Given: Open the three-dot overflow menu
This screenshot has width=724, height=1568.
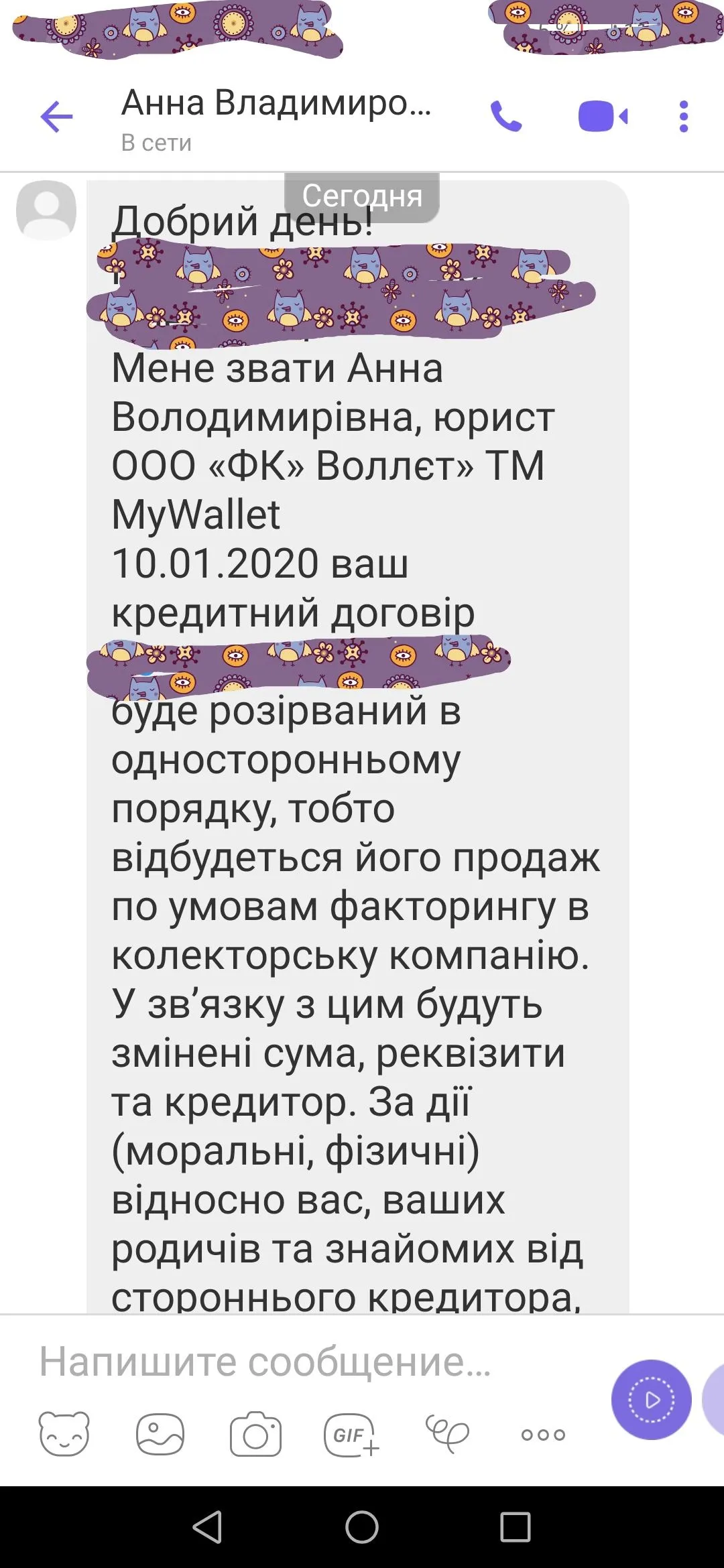Looking at the screenshot, I should click(x=683, y=117).
